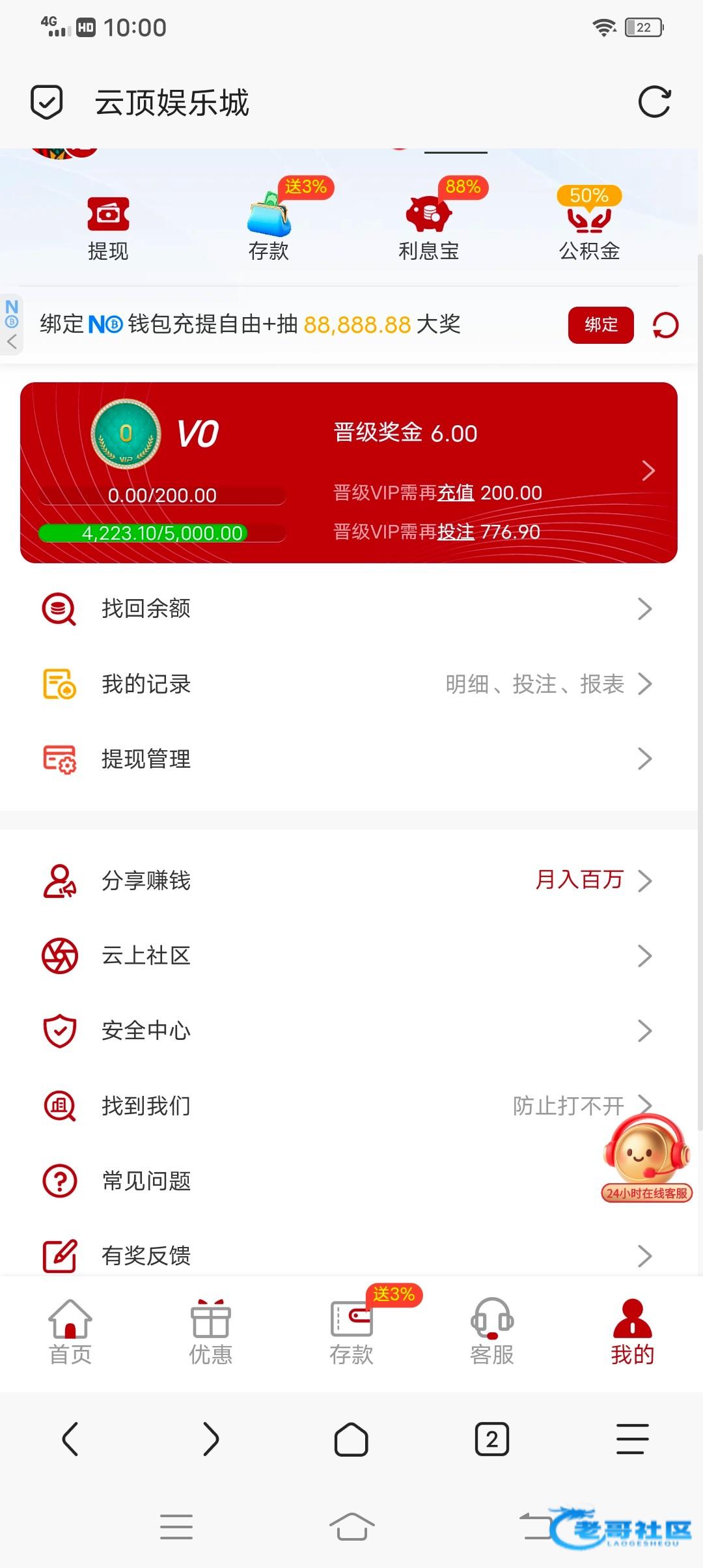The width and height of the screenshot is (703, 1568).
Task: Open the browser tabs switcher
Action: click(x=492, y=1439)
